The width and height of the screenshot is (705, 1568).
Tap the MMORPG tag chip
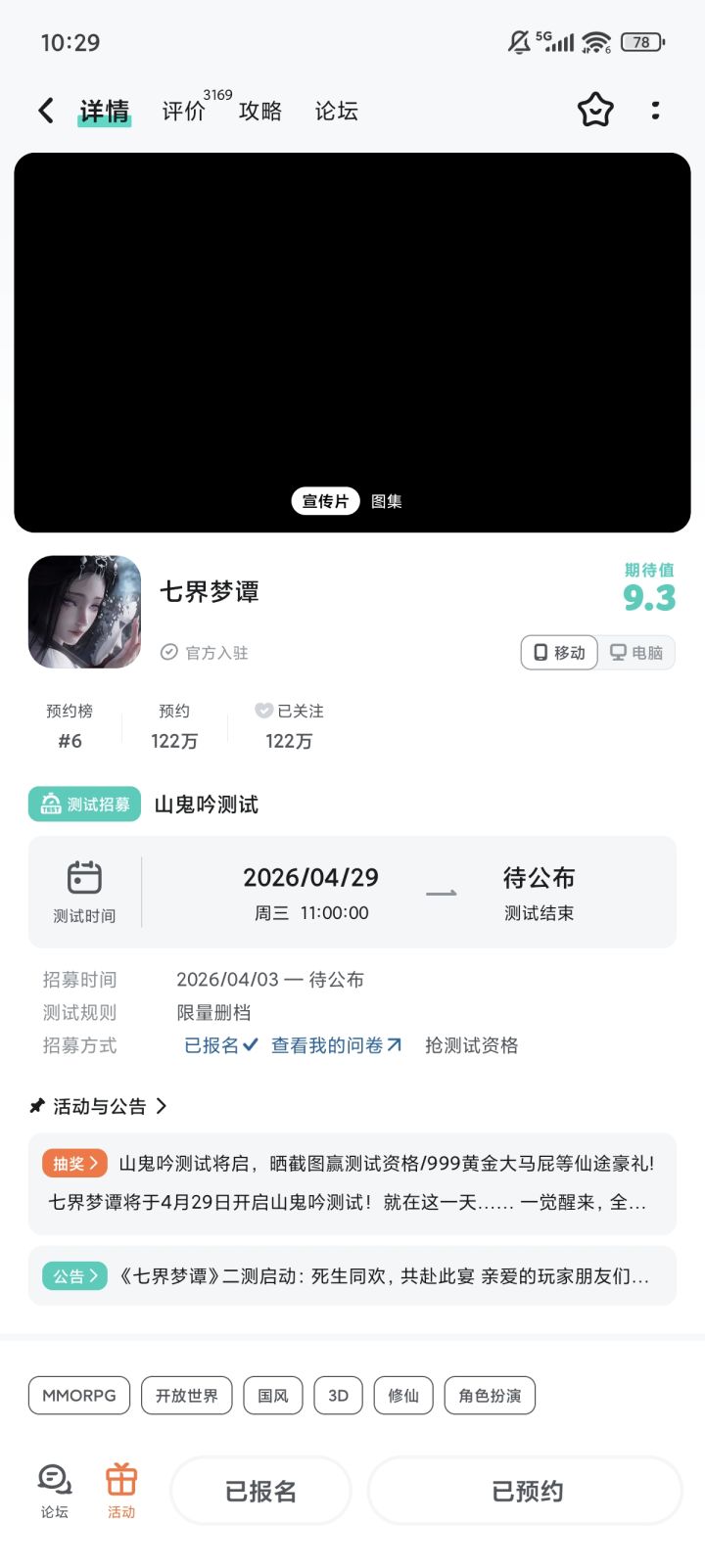click(x=79, y=1396)
